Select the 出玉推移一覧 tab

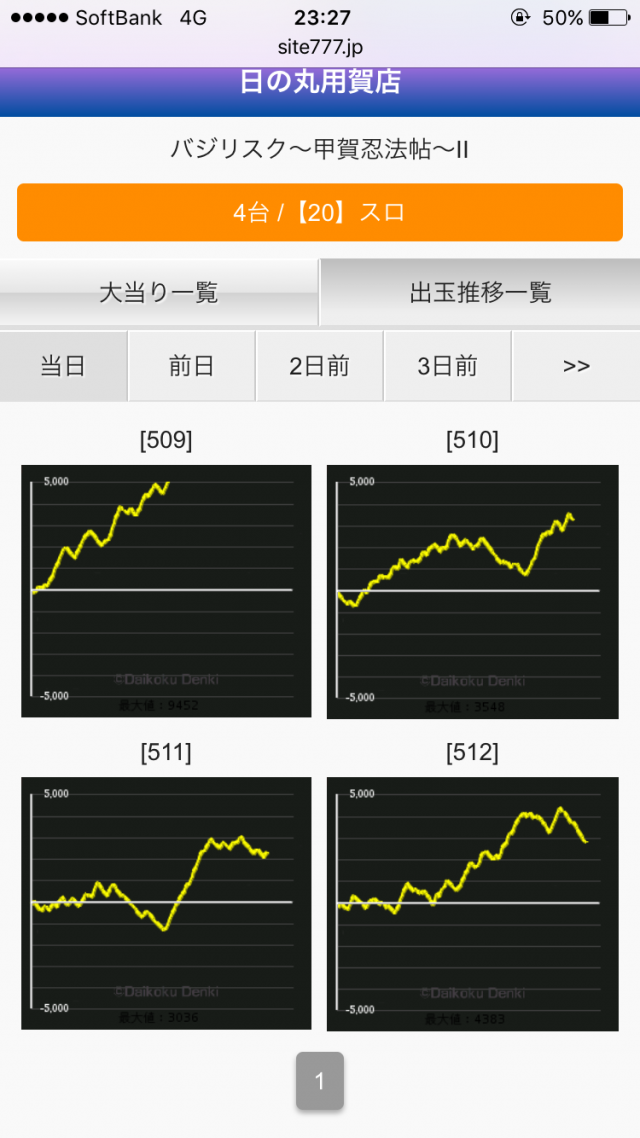[480, 293]
